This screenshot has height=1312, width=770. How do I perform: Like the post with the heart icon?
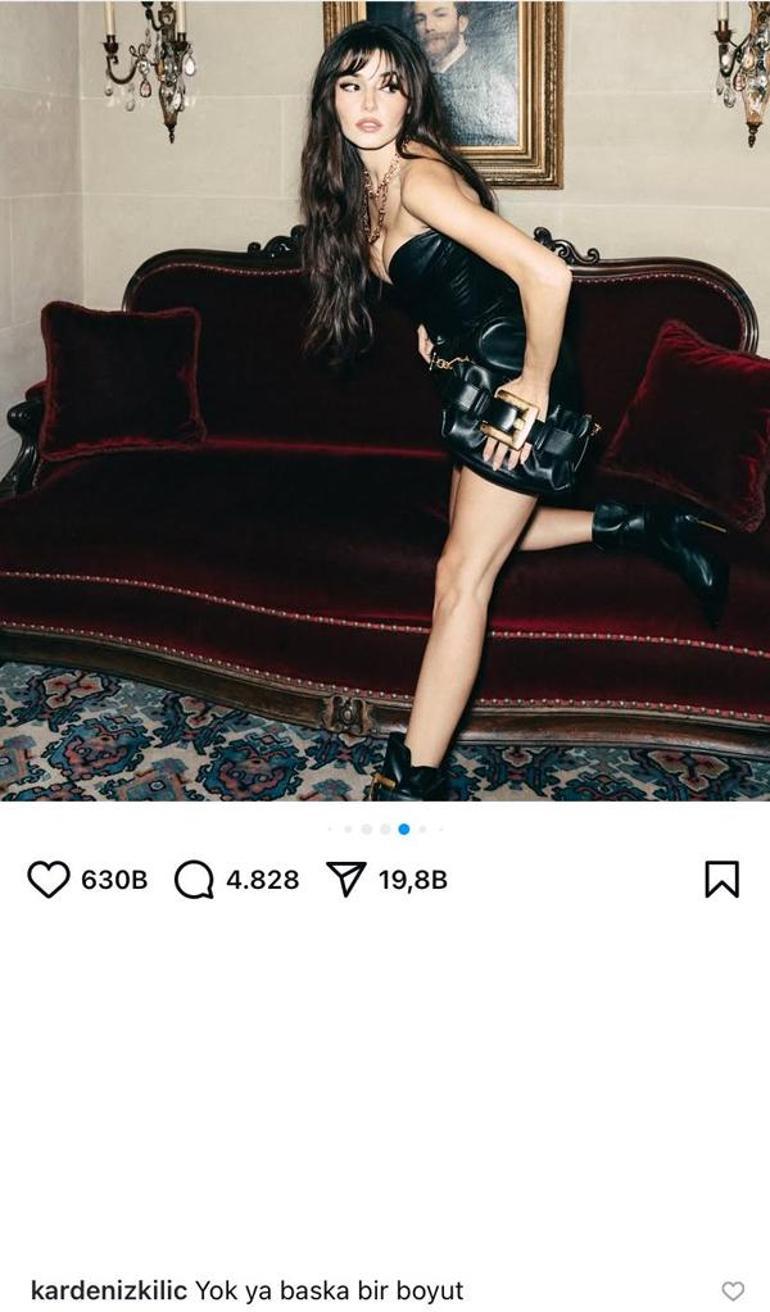[x=48, y=879]
